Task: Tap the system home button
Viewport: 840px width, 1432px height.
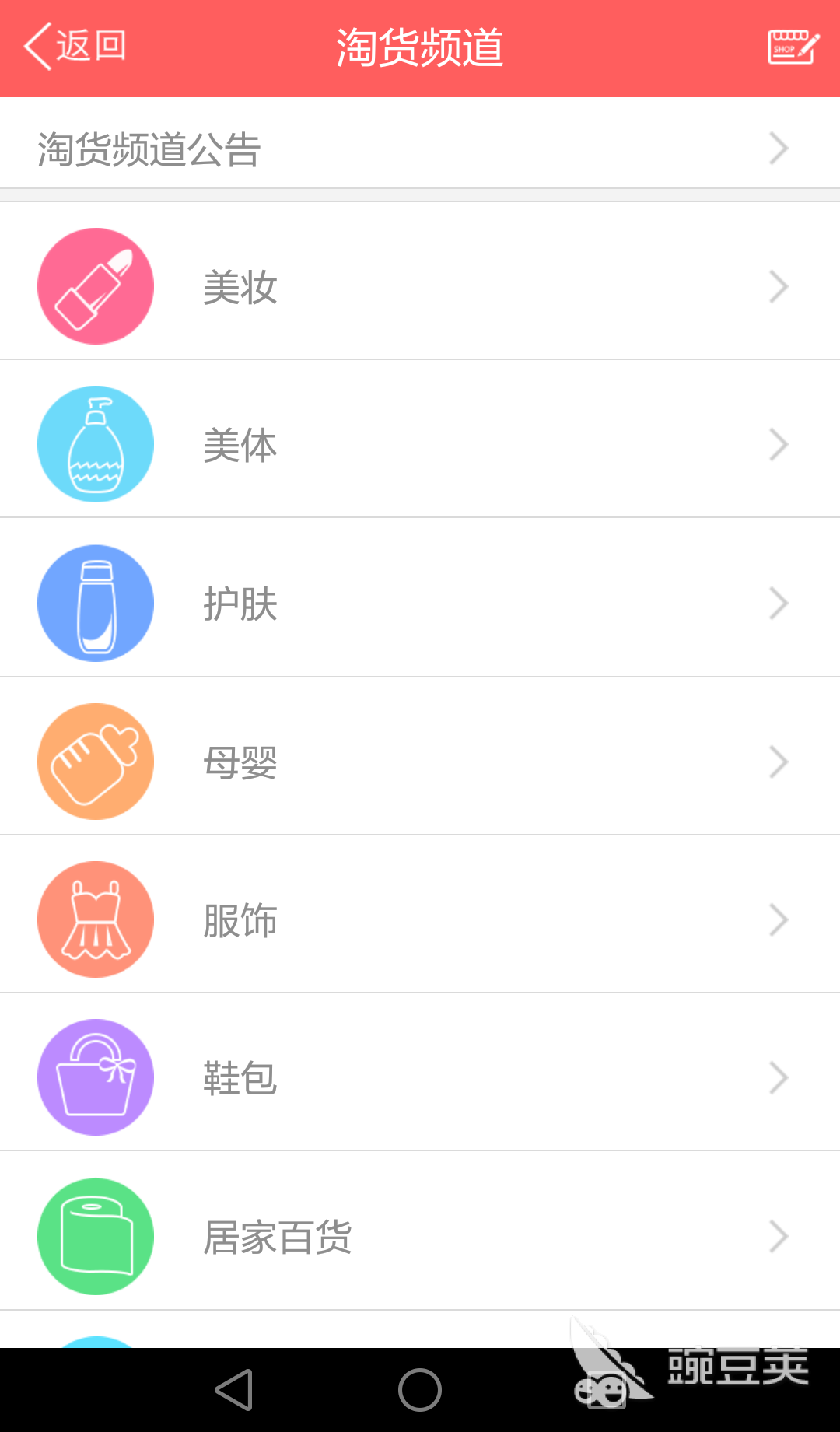Action: point(420,1390)
